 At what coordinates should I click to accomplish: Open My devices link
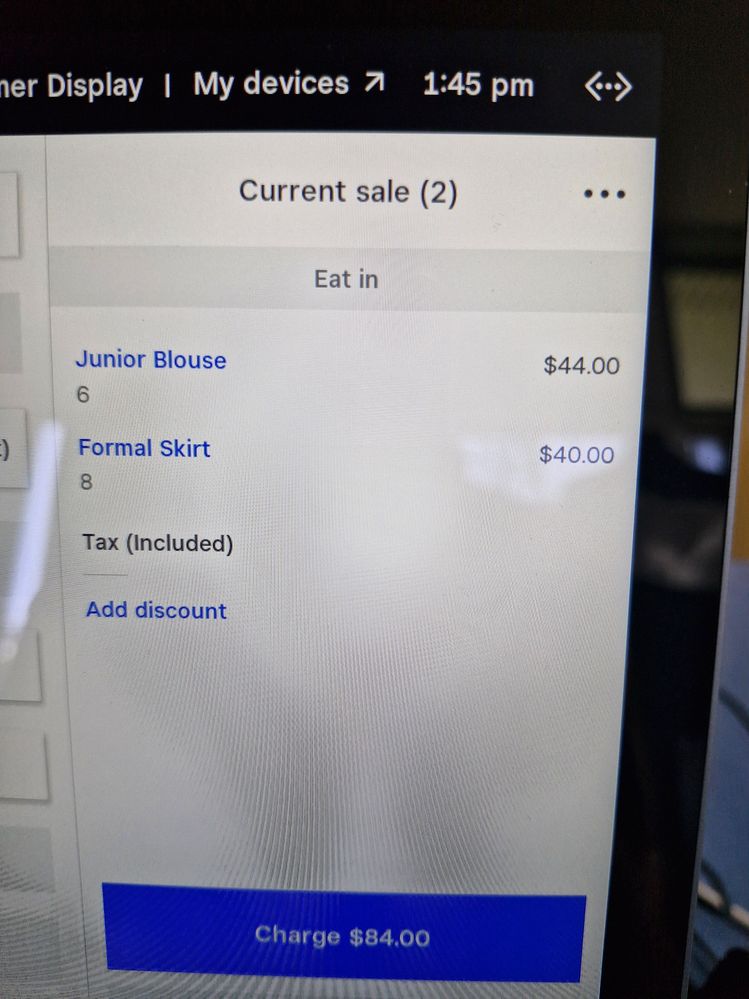pyautogui.click(x=287, y=84)
